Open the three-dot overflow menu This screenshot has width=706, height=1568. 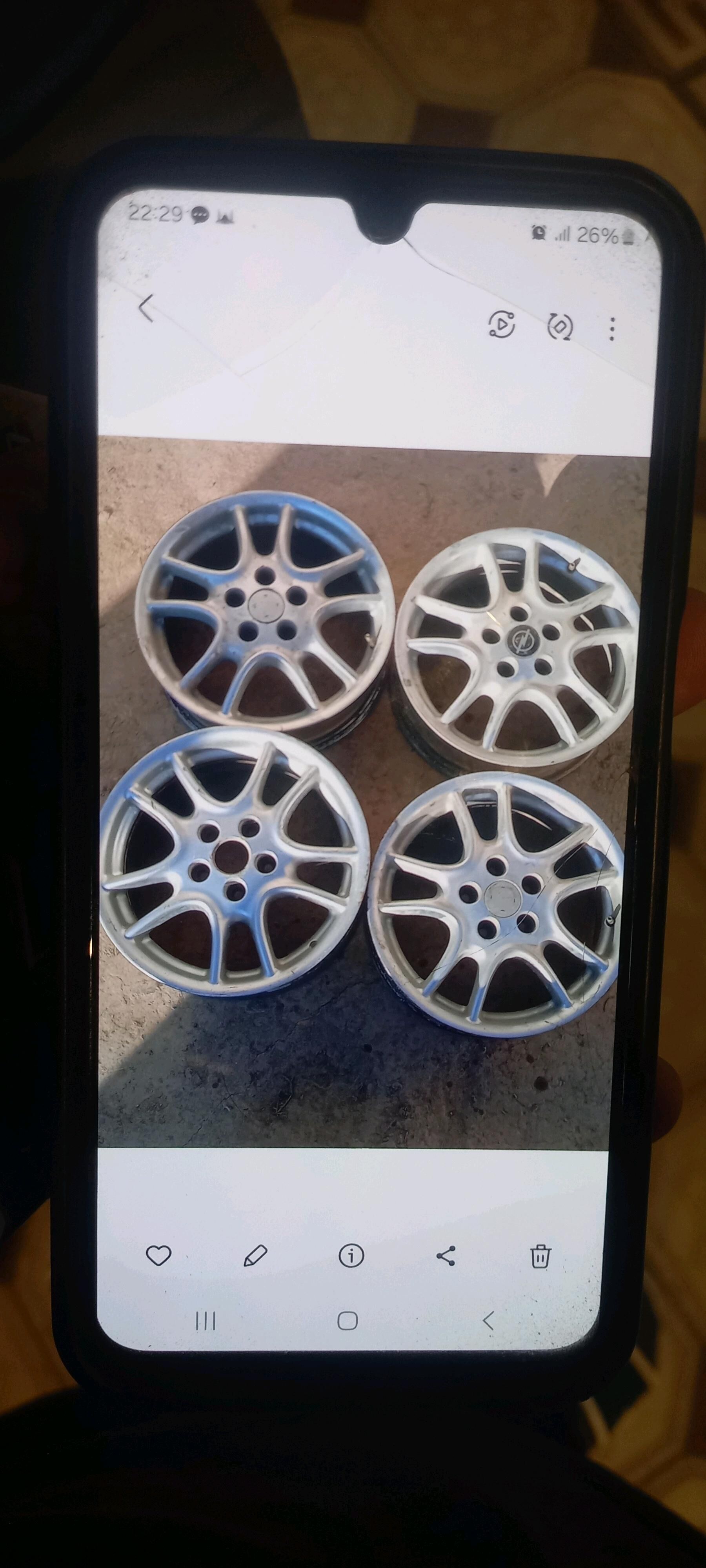point(611,329)
